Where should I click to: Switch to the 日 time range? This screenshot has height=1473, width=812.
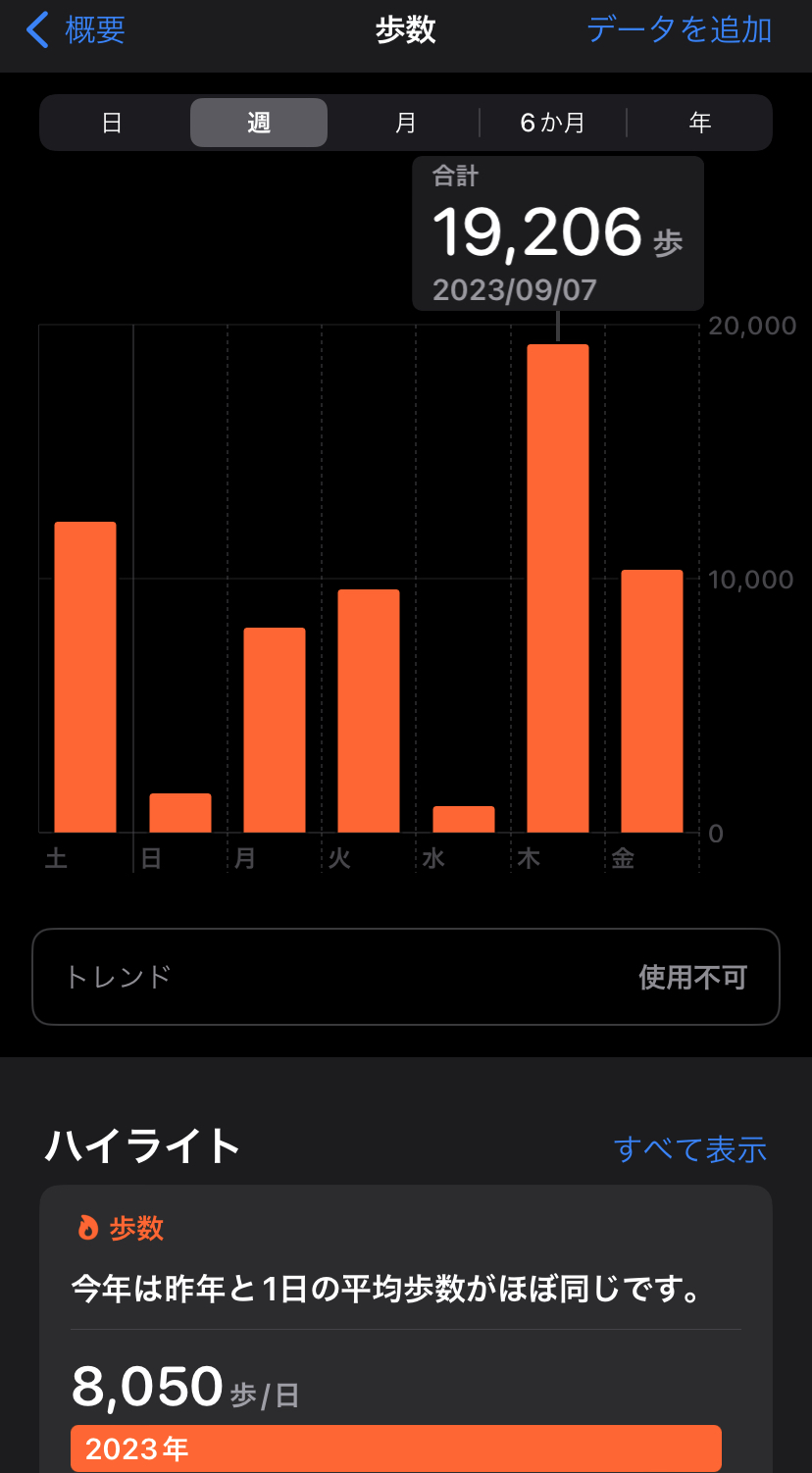click(x=112, y=123)
